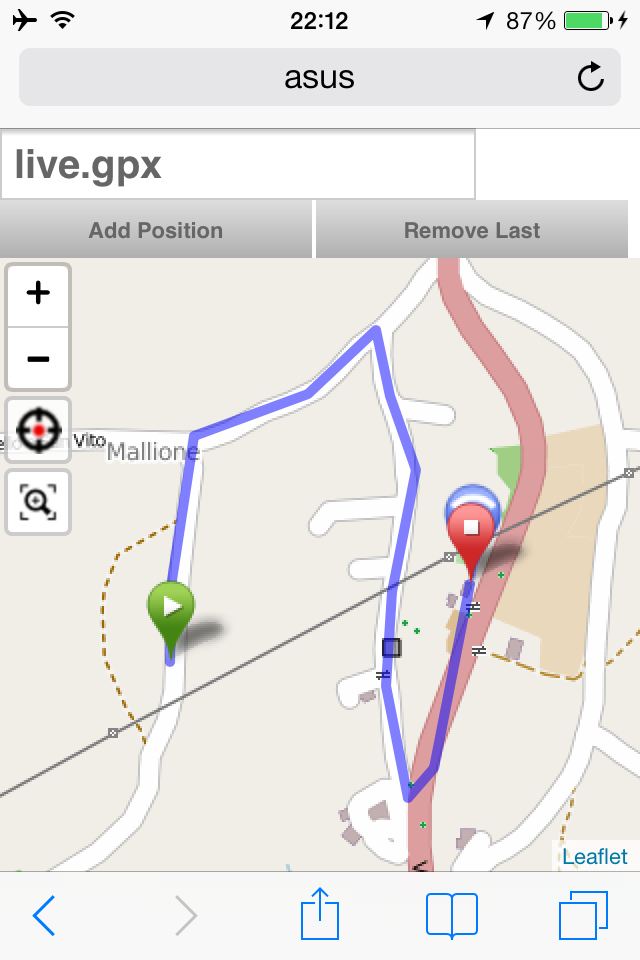
Task: Fit map view to the track
Action: pyautogui.click(x=38, y=502)
